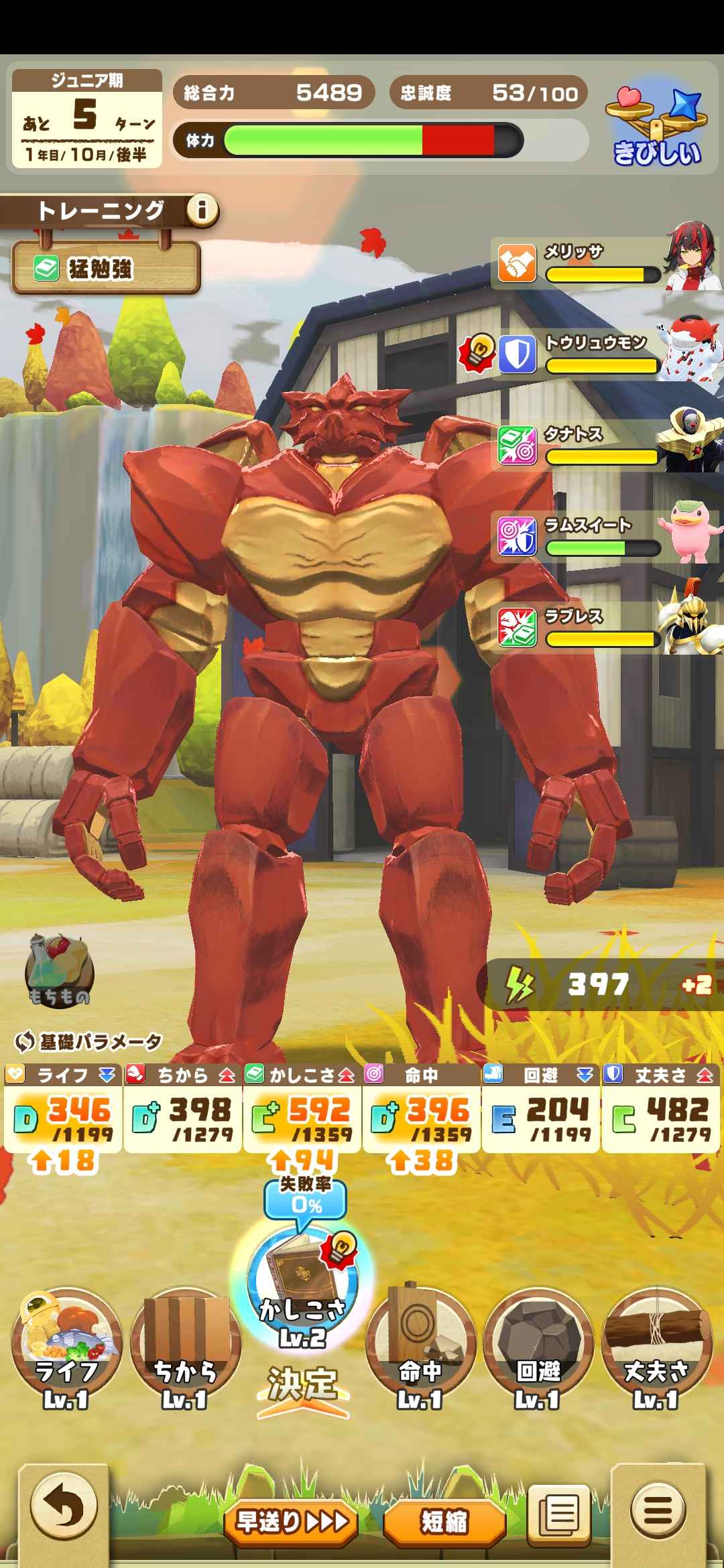Select 命中 training
Image resolution: width=724 pixels, height=1568 pixels.
point(420,1350)
